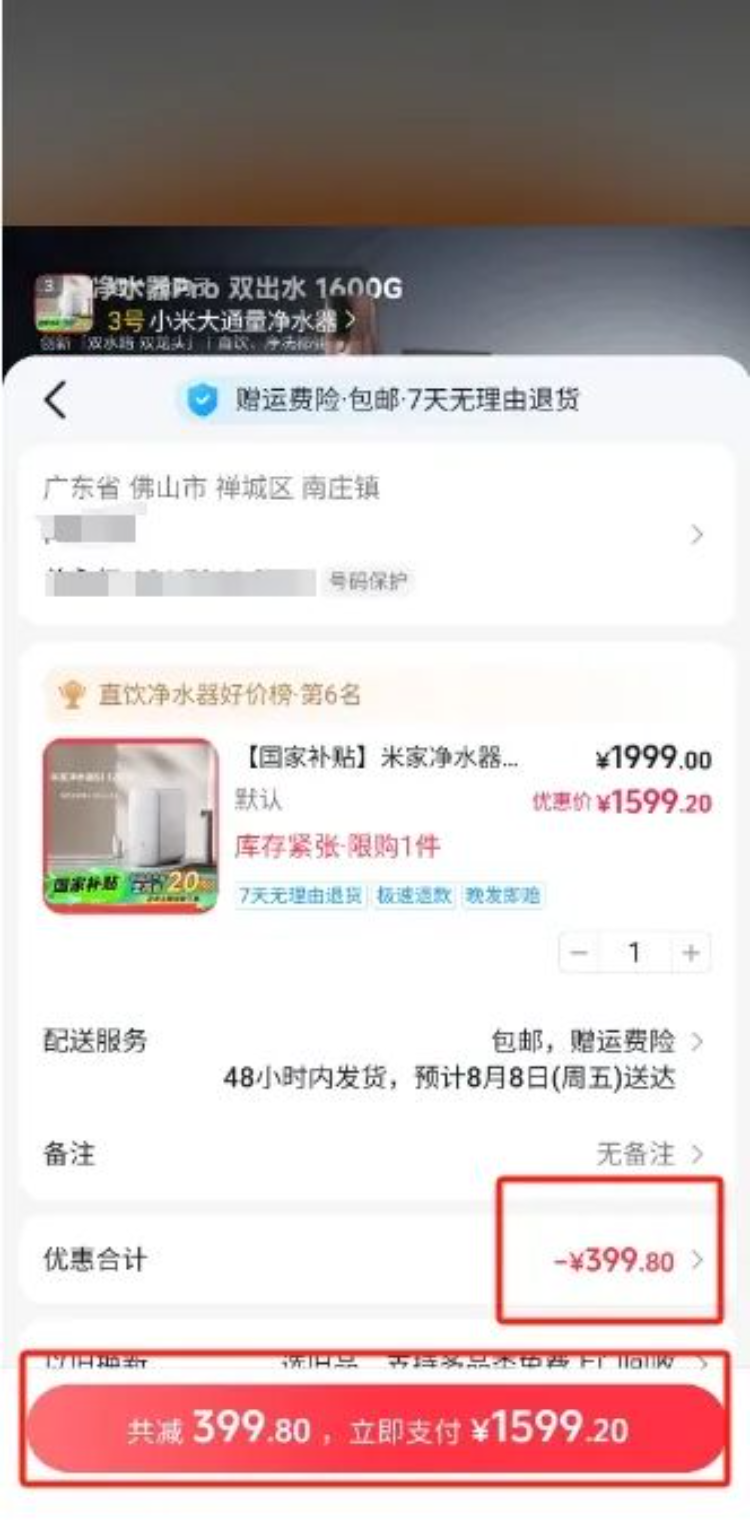Add an order note via 备注
Viewport: 750px width, 1520px height.
click(375, 1155)
